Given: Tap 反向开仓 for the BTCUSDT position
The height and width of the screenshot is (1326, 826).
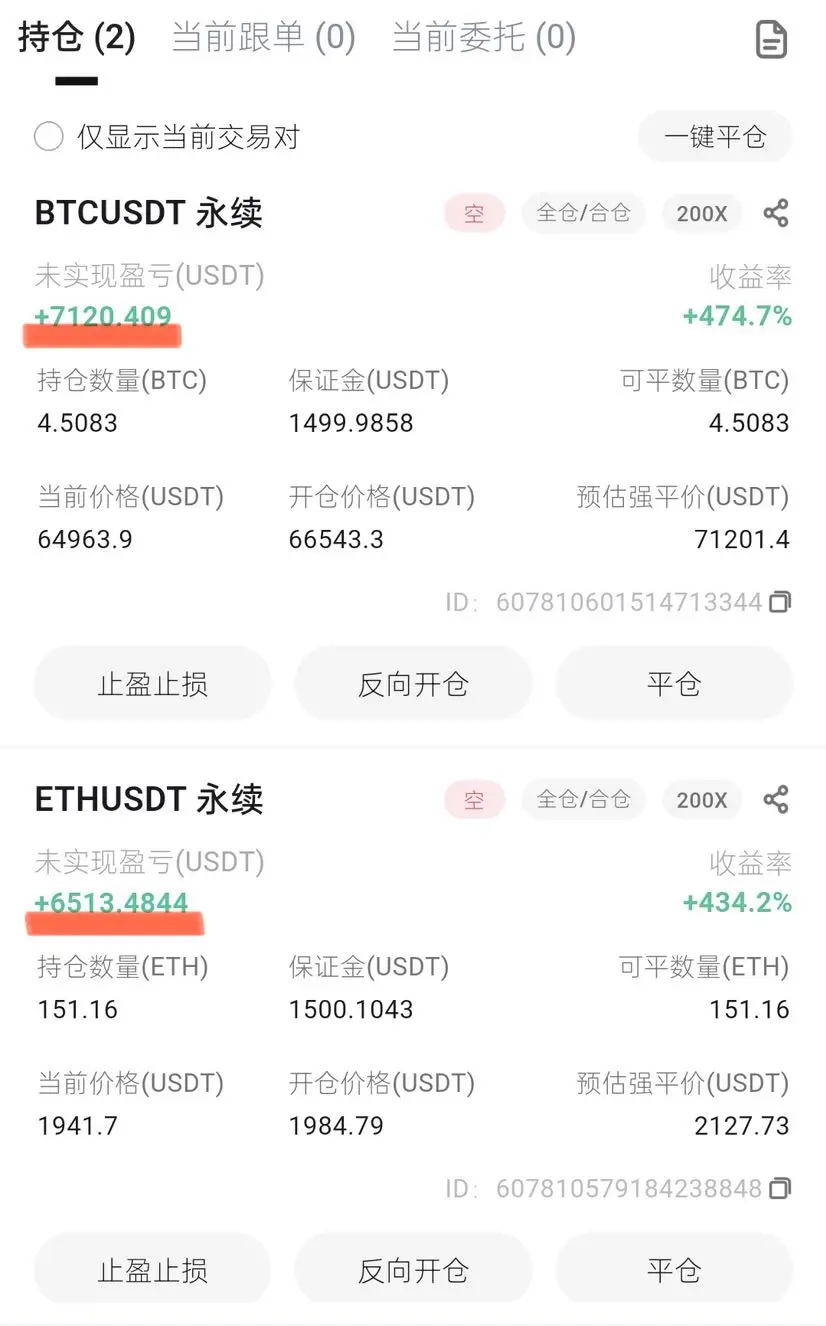Looking at the screenshot, I should pos(413,684).
